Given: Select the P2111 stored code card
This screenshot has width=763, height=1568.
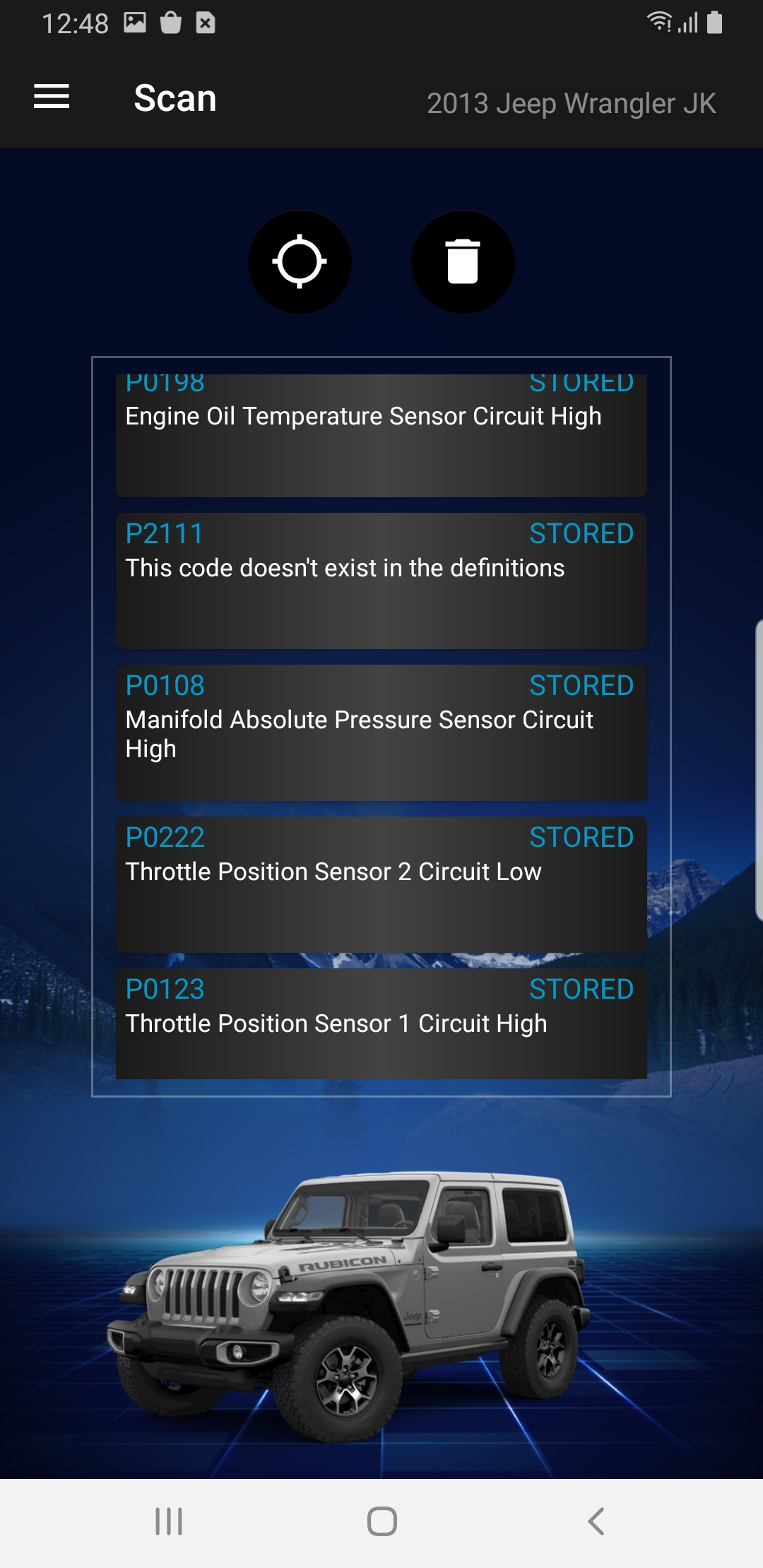Looking at the screenshot, I should click(381, 581).
